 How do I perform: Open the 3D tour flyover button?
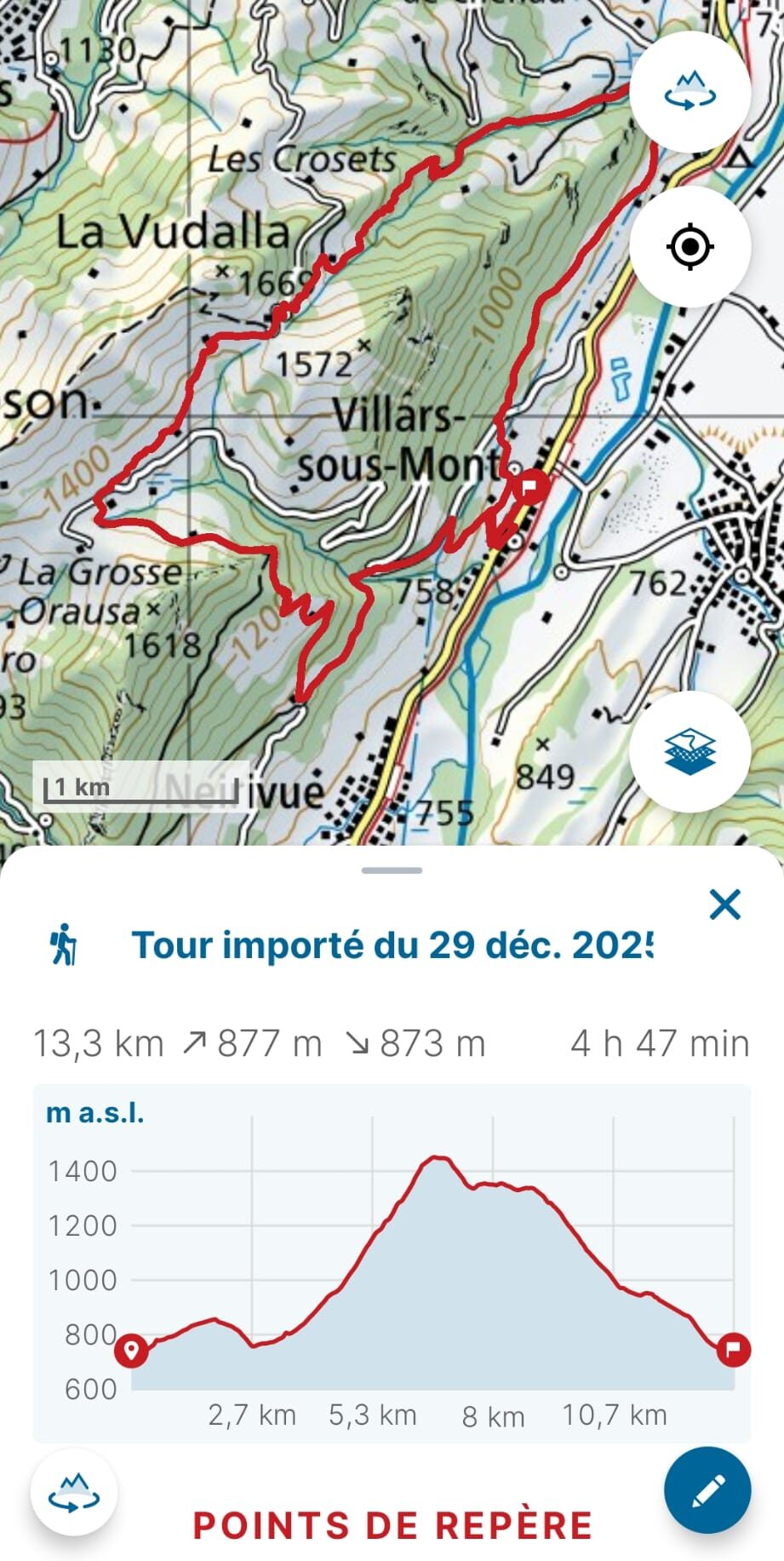tap(74, 1492)
